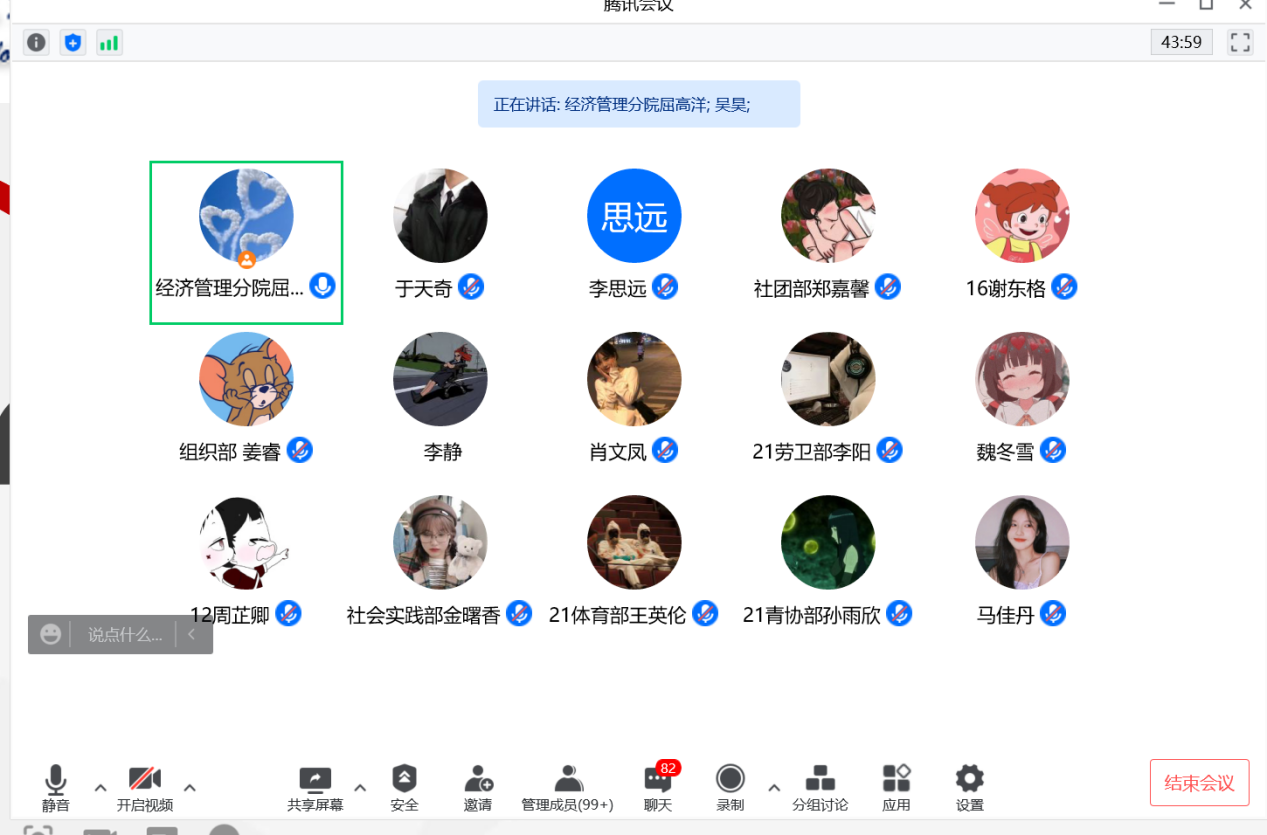
Task: Open 分组讨论 breakout rooms
Action: click(820, 787)
